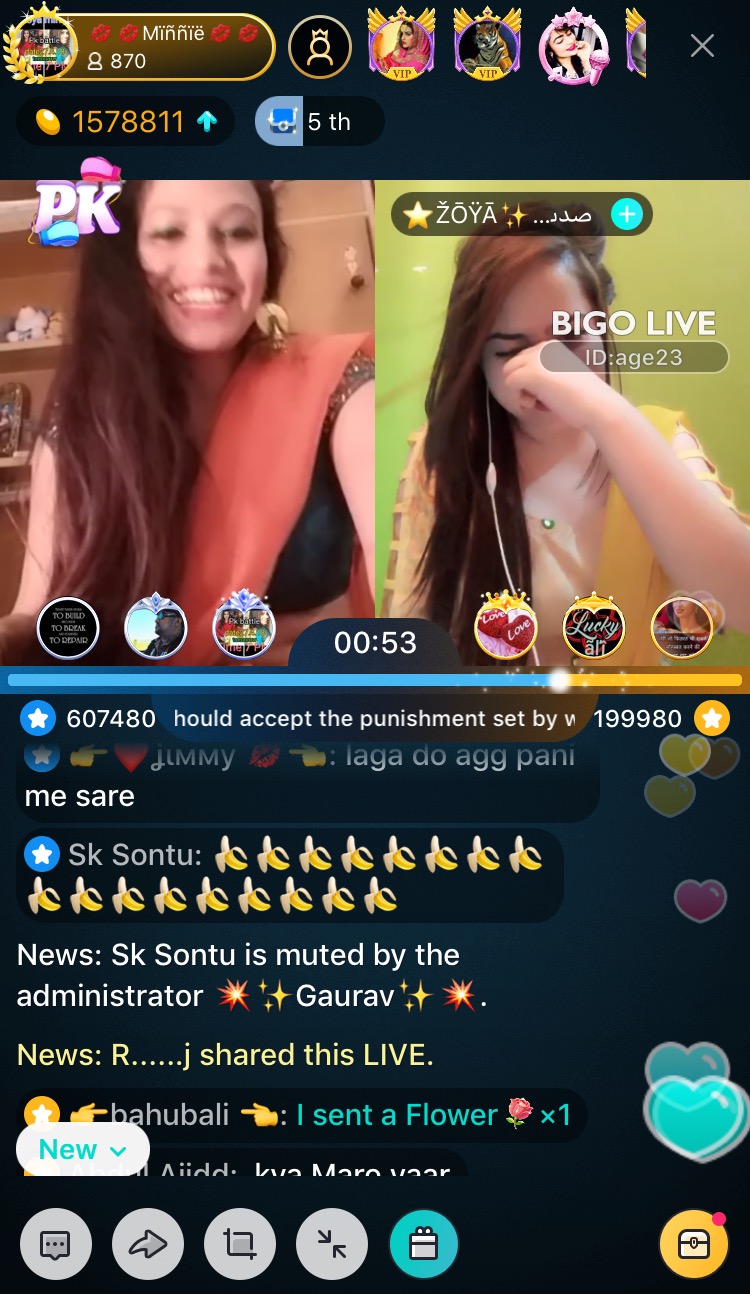Open the 1578811 beans contribution list

point(125,122)
